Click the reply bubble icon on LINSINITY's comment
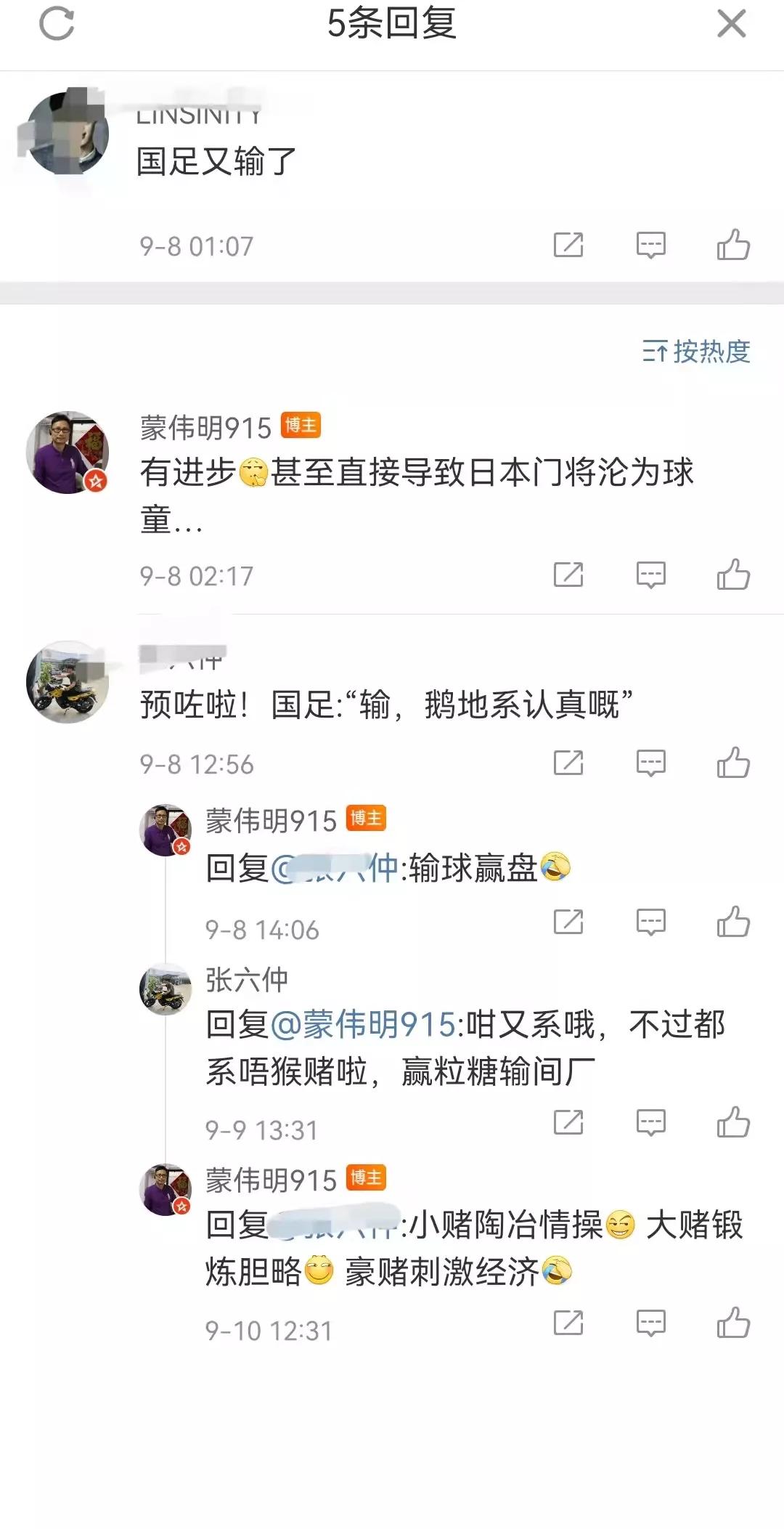Screen dimensions: 784x1529 click(x=650, y=246)
